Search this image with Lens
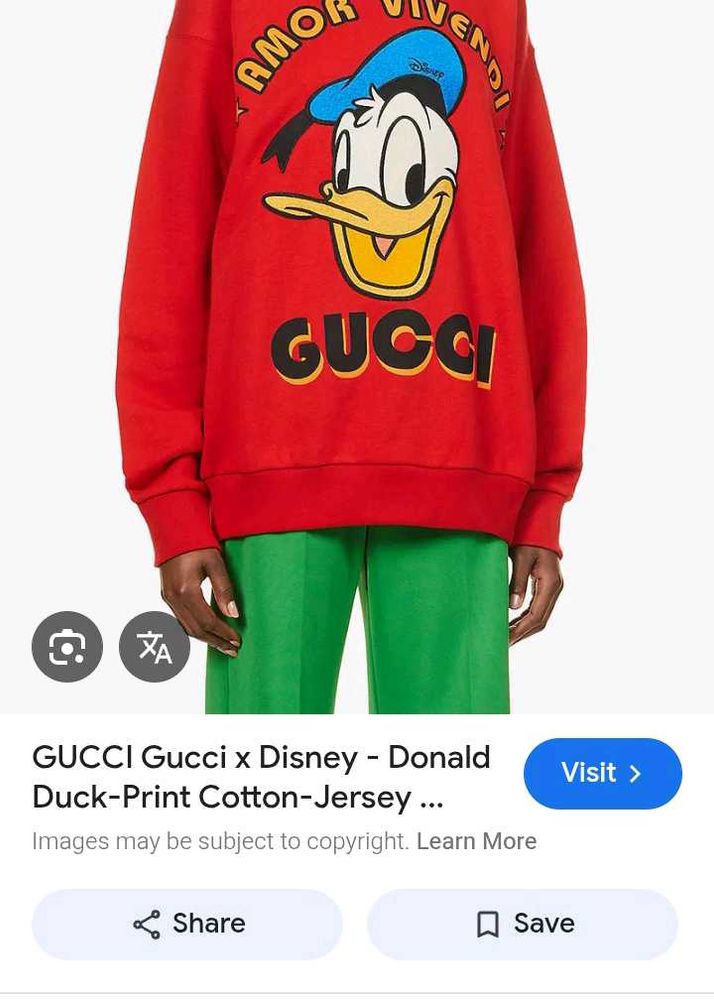714x1000 pixels. [67, 647]
